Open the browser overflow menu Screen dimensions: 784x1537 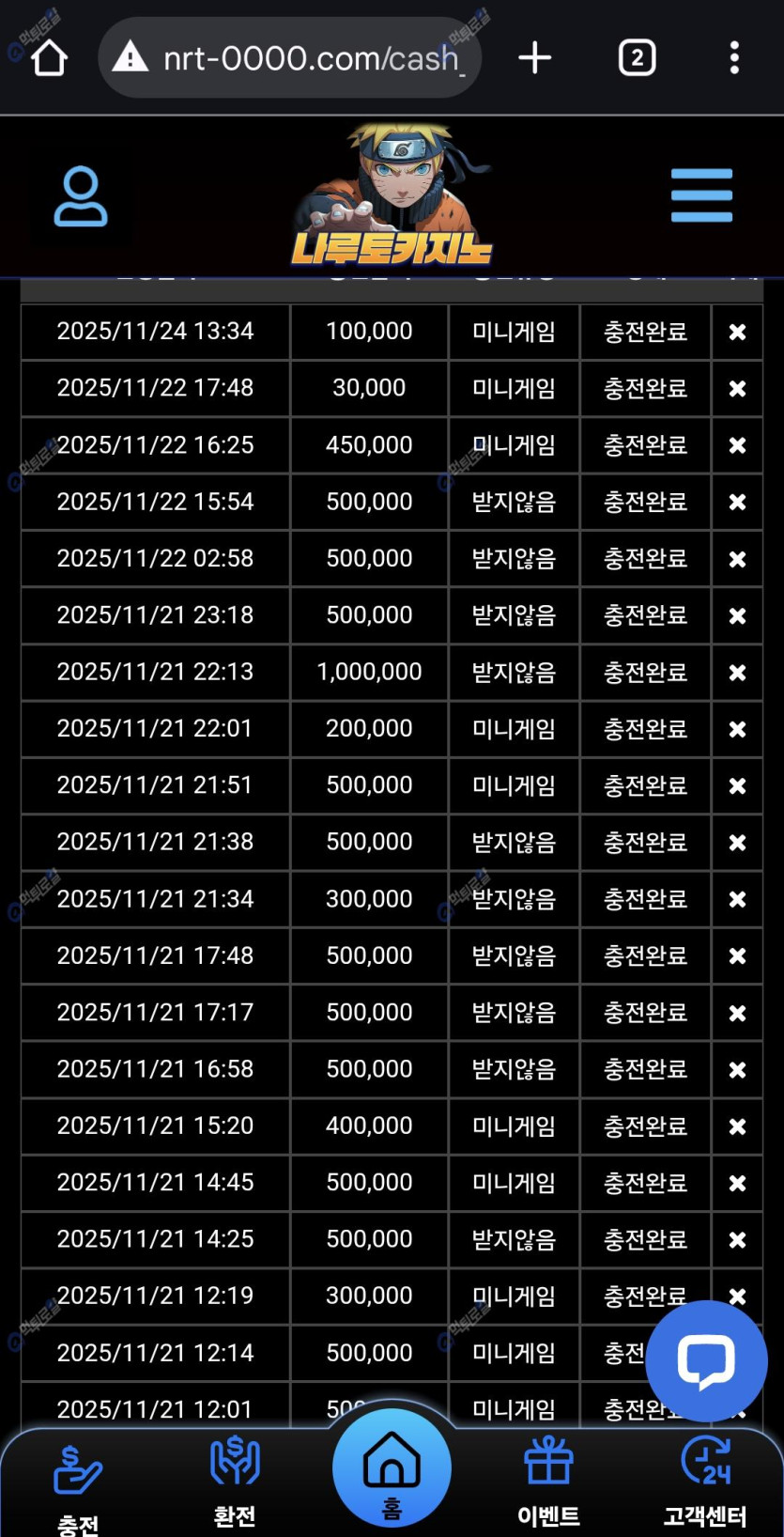[x=734, y=58]
